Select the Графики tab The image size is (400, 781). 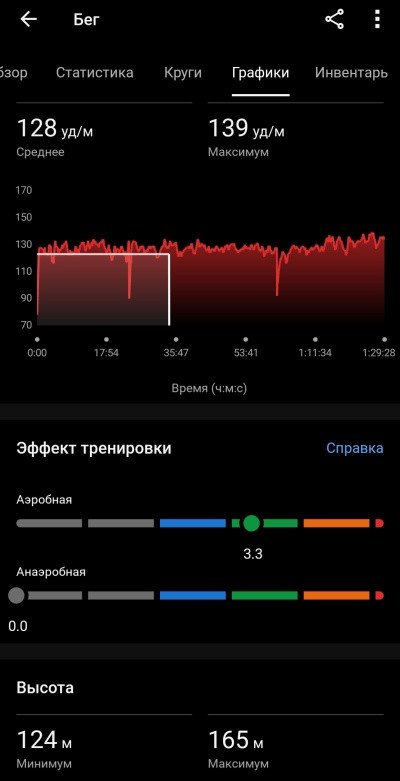pyautogui.click(x=261, y=73)
